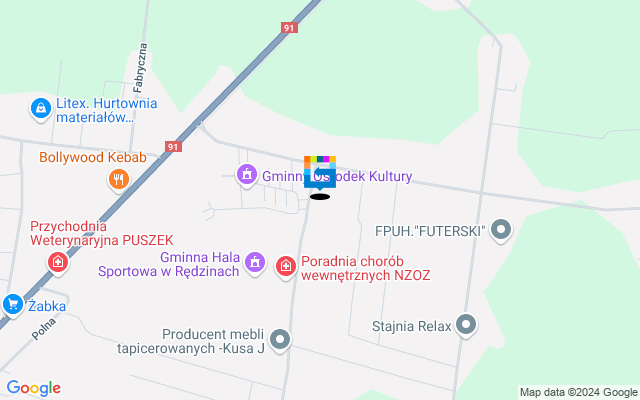View the Poradnia chorób wewnętrznych NZOZ marker

pos(286,265)
